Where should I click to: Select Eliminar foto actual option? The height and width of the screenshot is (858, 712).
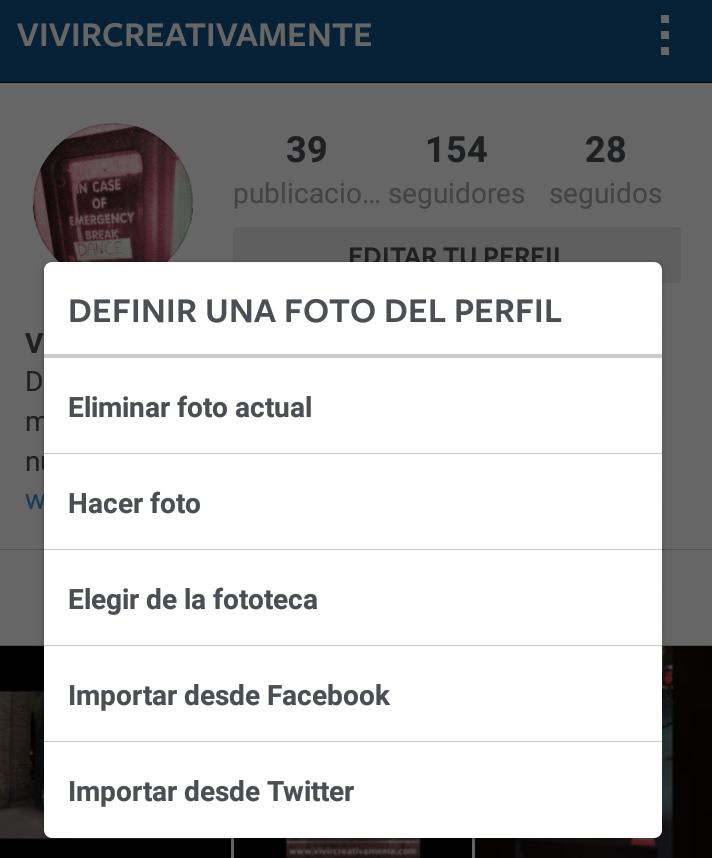coord(190,407)
